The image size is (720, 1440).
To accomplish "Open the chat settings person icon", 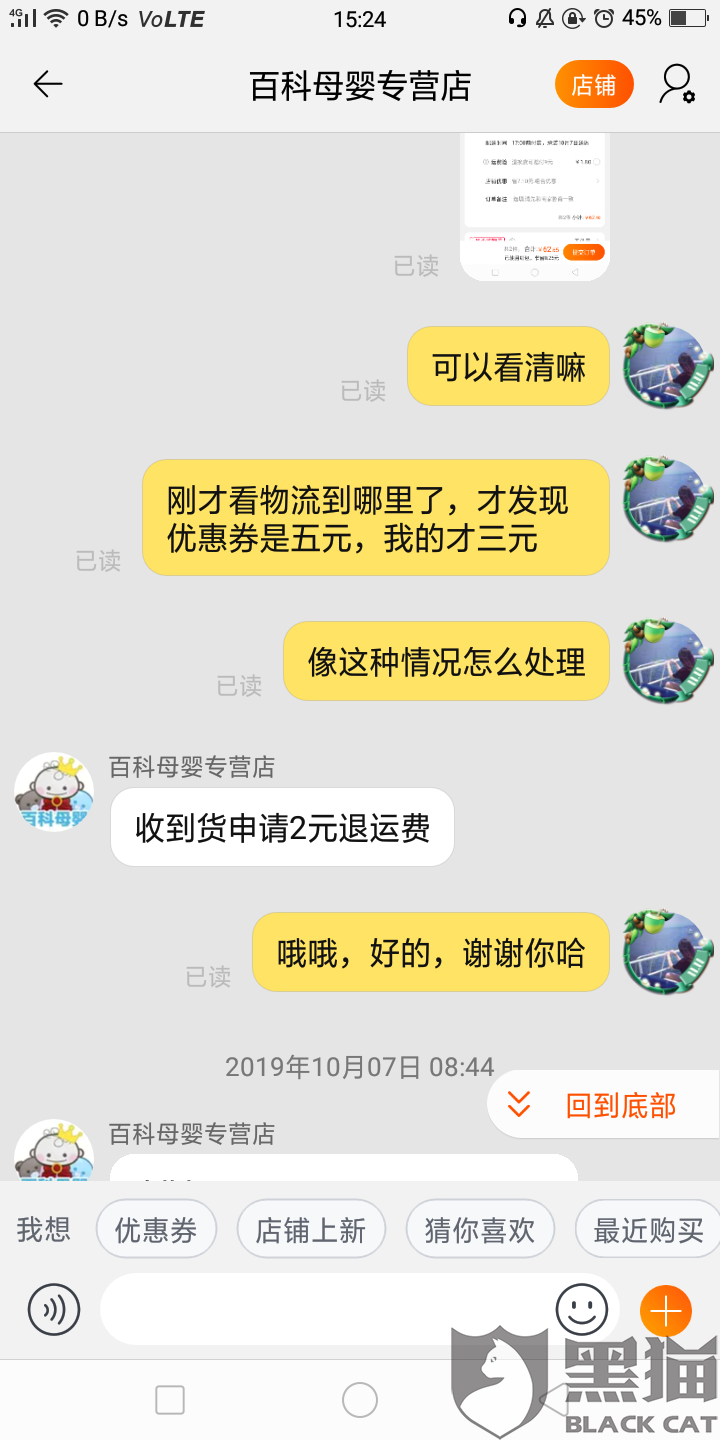I will click(x=676, y=85).
